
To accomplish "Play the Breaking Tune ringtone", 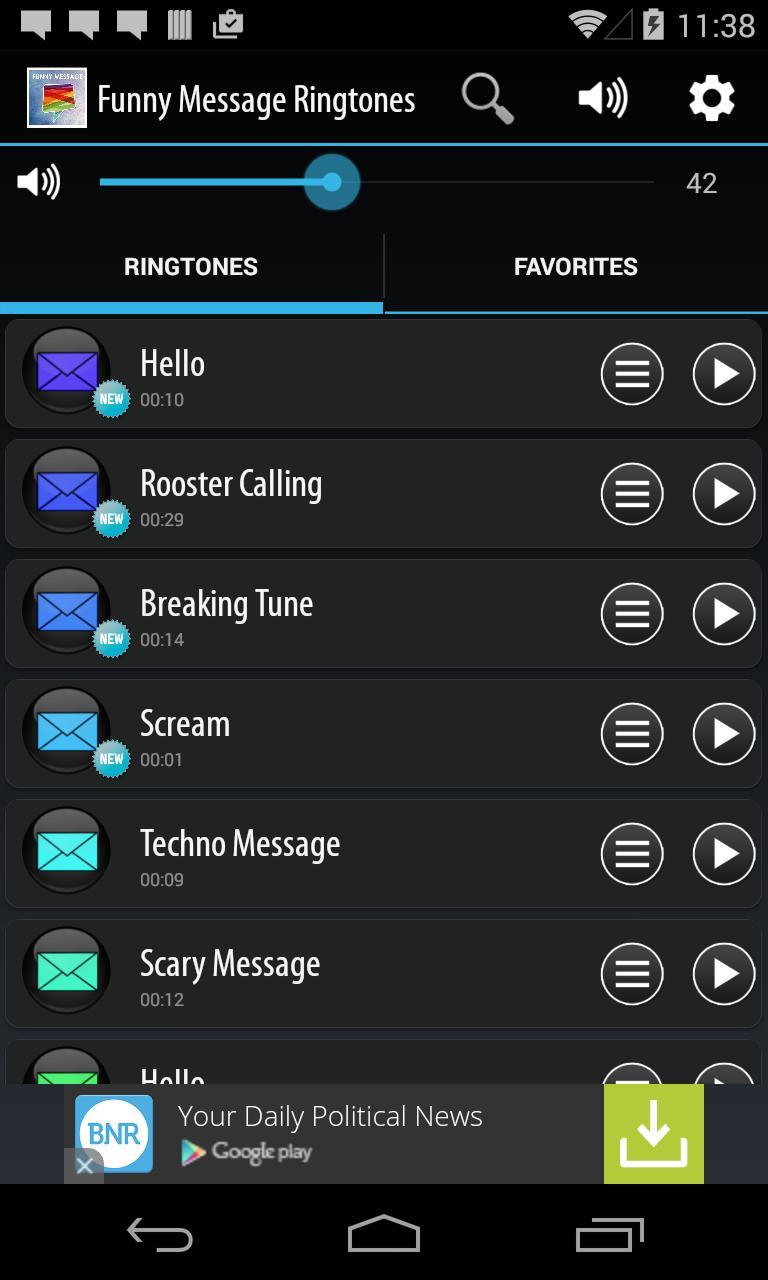I will click(x=723, y=614).
